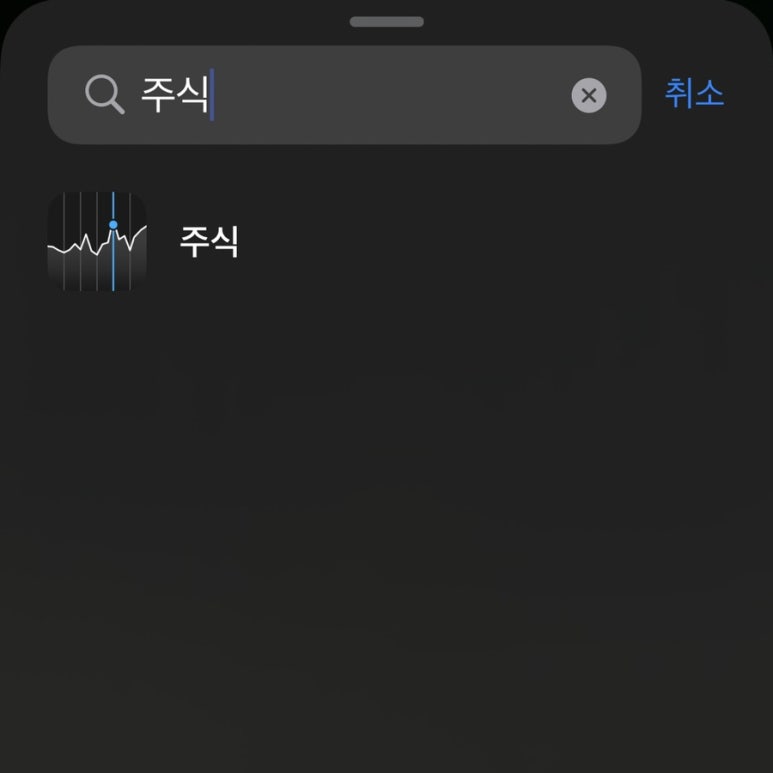Tap the search field containing 주식
The image size is (773, 773).
(340, 95)
